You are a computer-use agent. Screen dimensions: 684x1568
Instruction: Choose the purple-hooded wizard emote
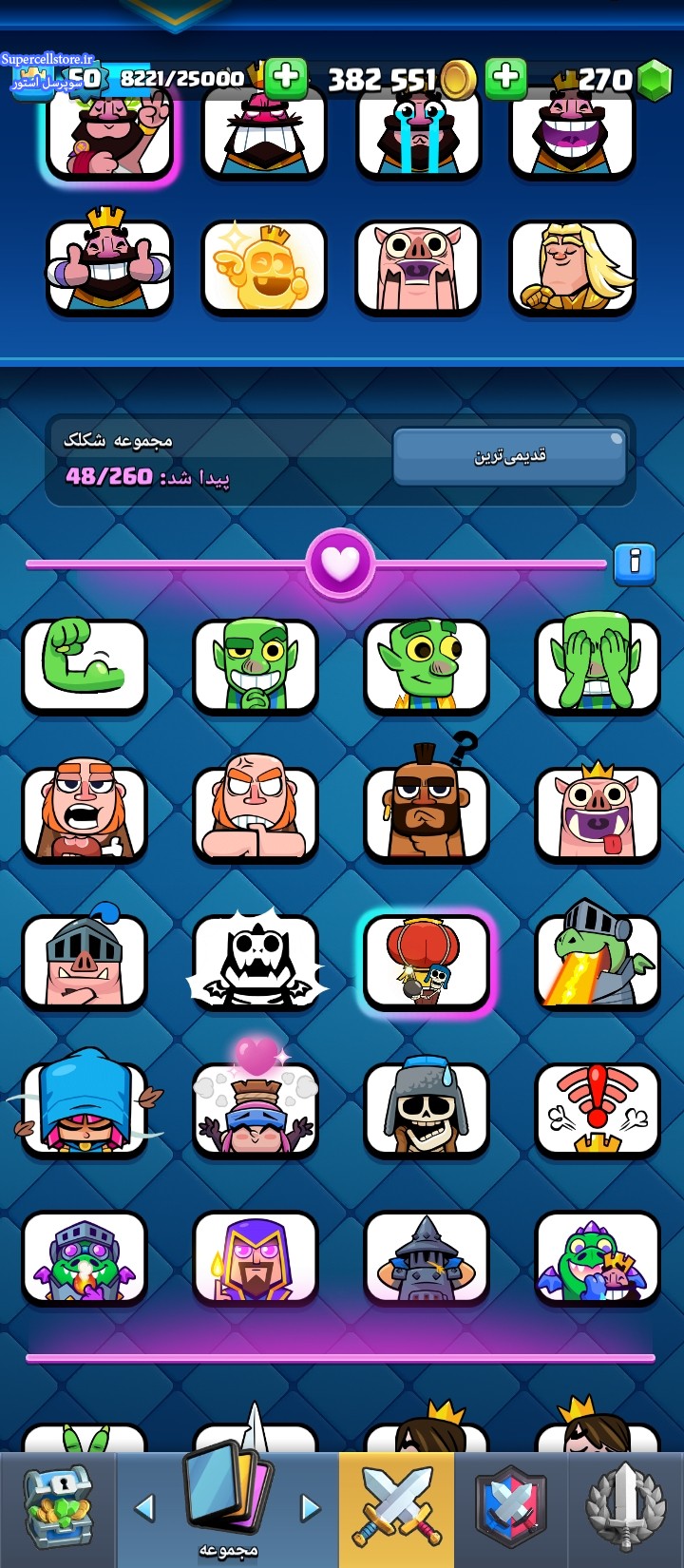(256, 1256)
